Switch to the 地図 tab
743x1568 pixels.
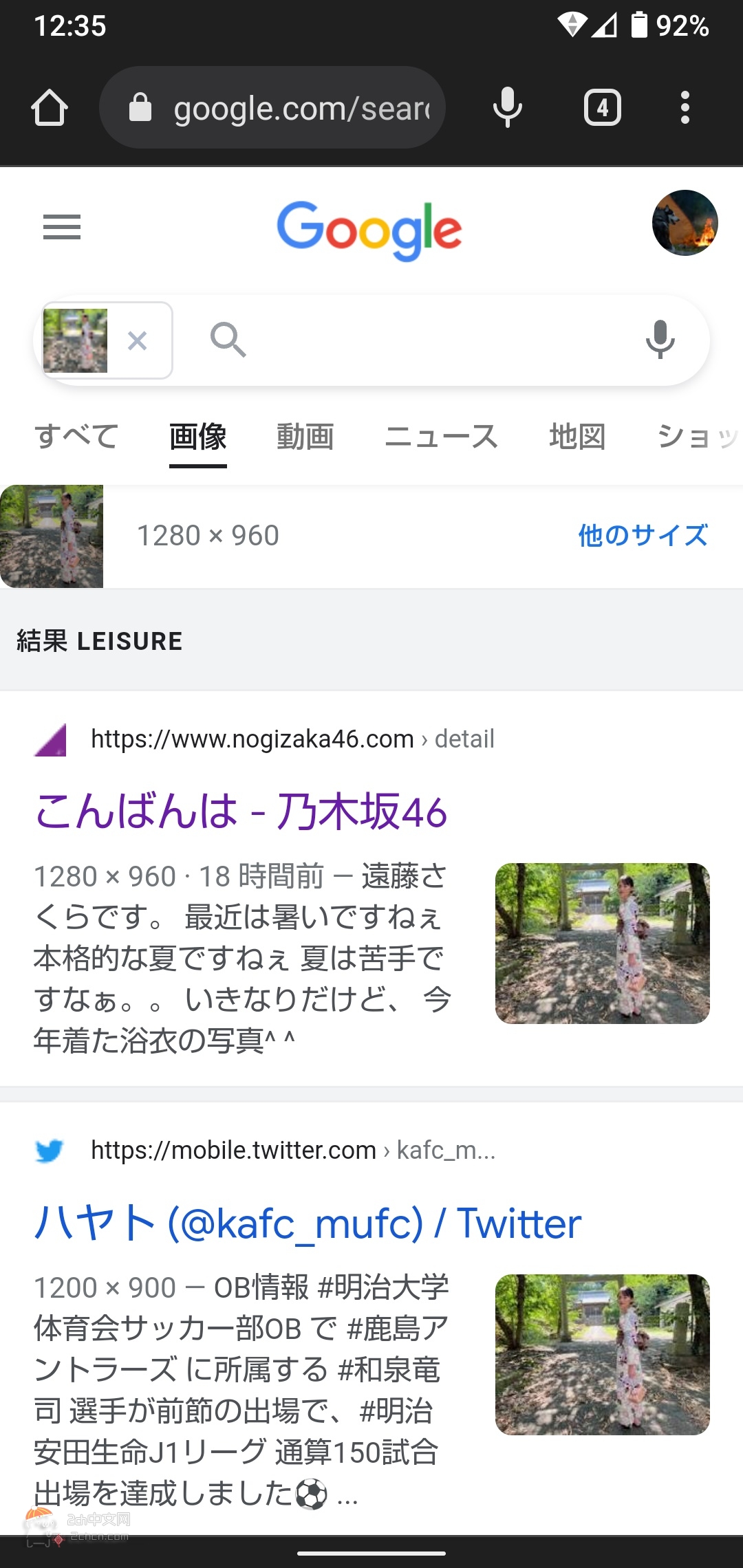point(577,437)
